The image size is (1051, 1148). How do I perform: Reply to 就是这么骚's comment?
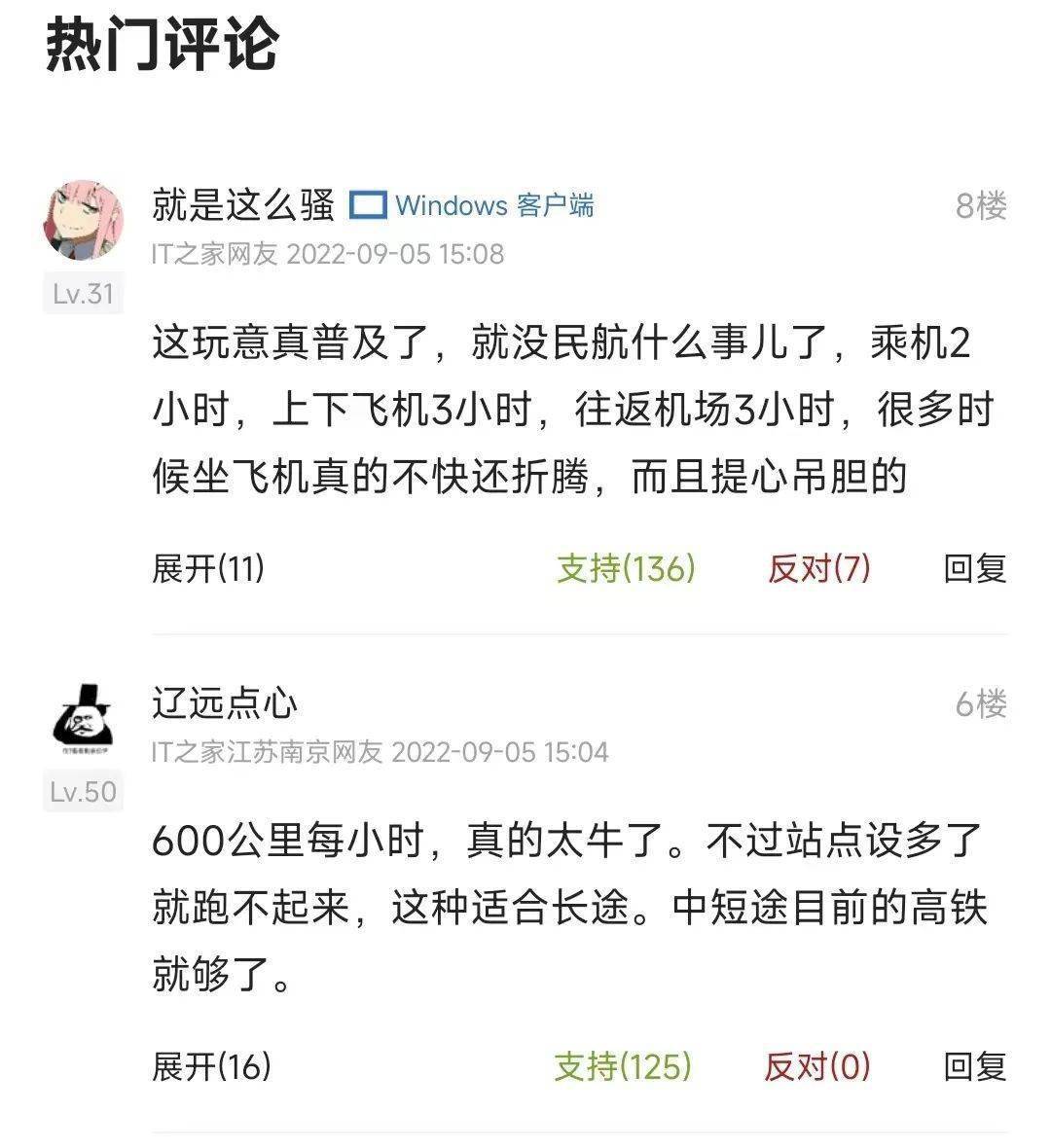(x=974, y=568)
